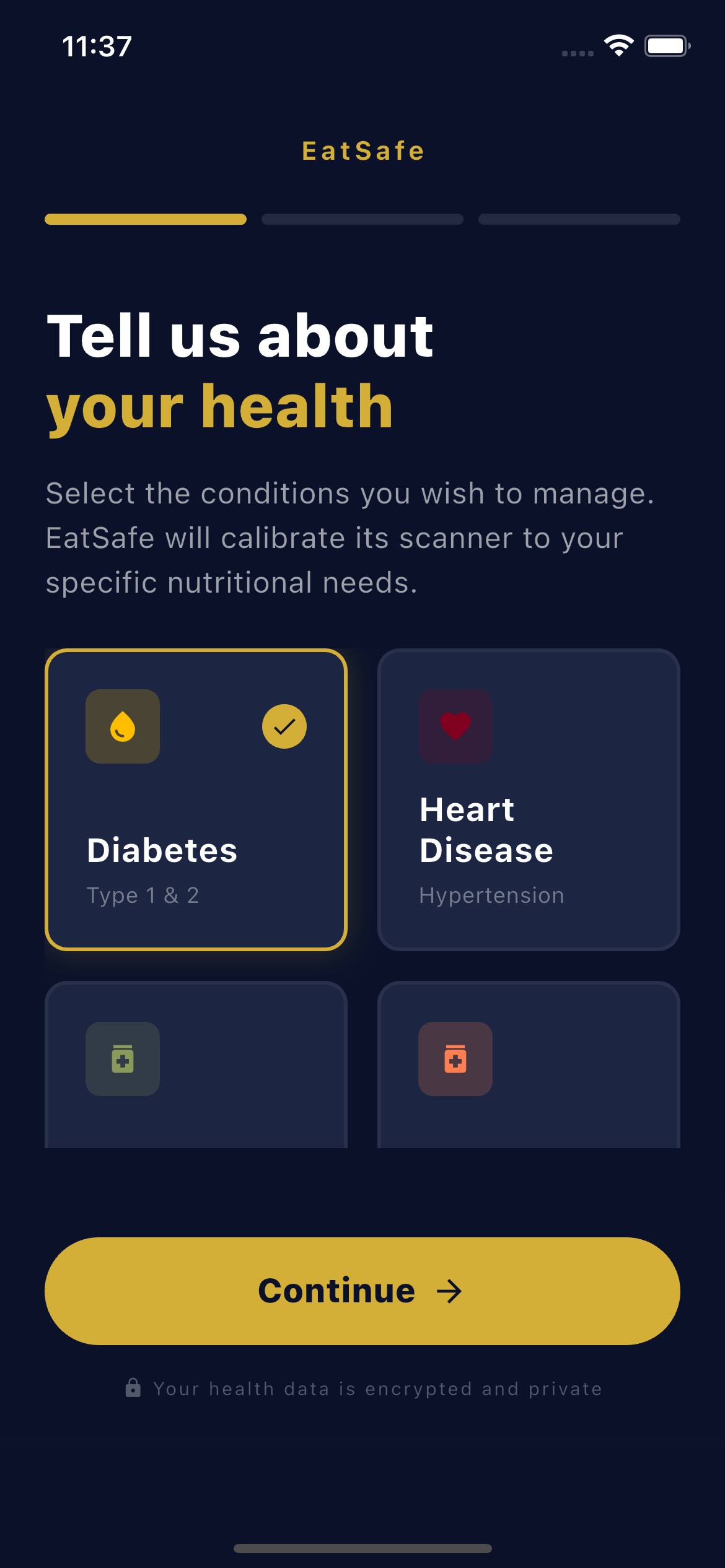Tap the orange medication bottle icon
725x1568 pixels.
point(455,1059)
